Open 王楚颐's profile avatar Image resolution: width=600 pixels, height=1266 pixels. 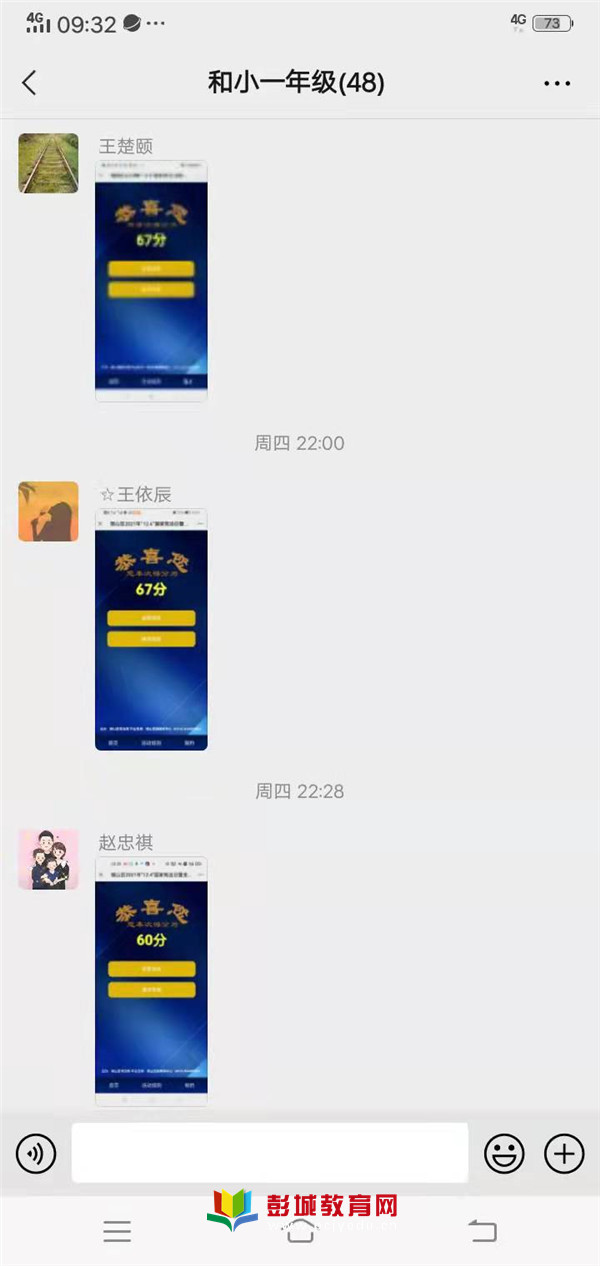(48, 163)
